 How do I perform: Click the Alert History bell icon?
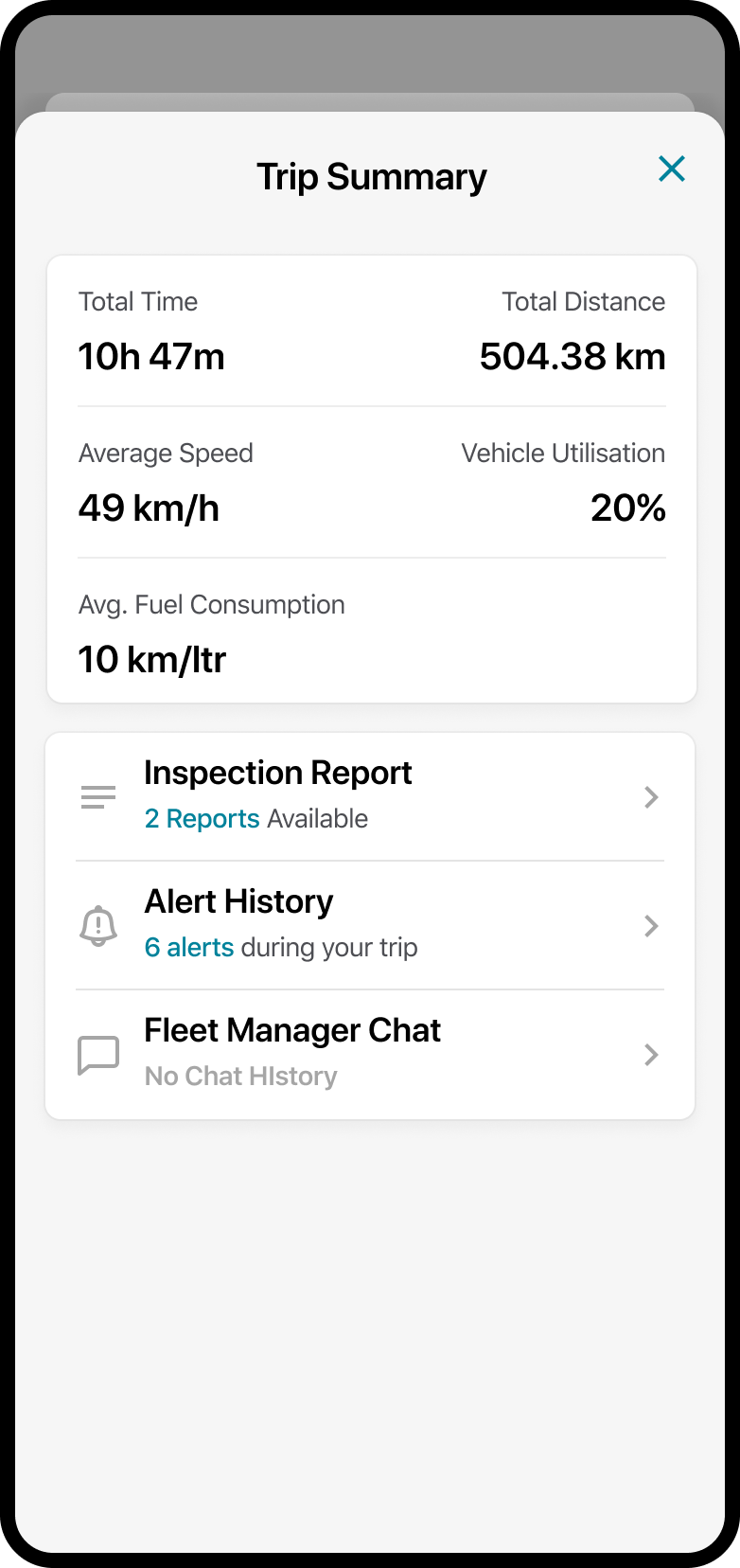[x=98, y=925]
